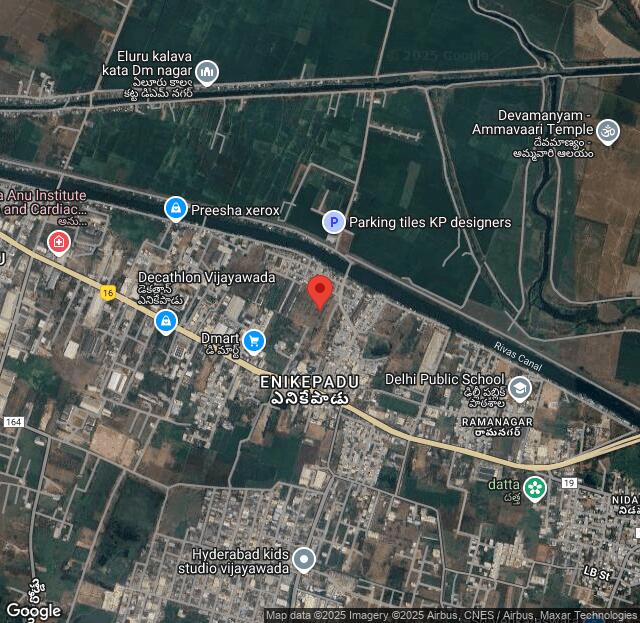Open the datta place marker
The height and width of the screenshot is (623, 640).
point(535,487)
